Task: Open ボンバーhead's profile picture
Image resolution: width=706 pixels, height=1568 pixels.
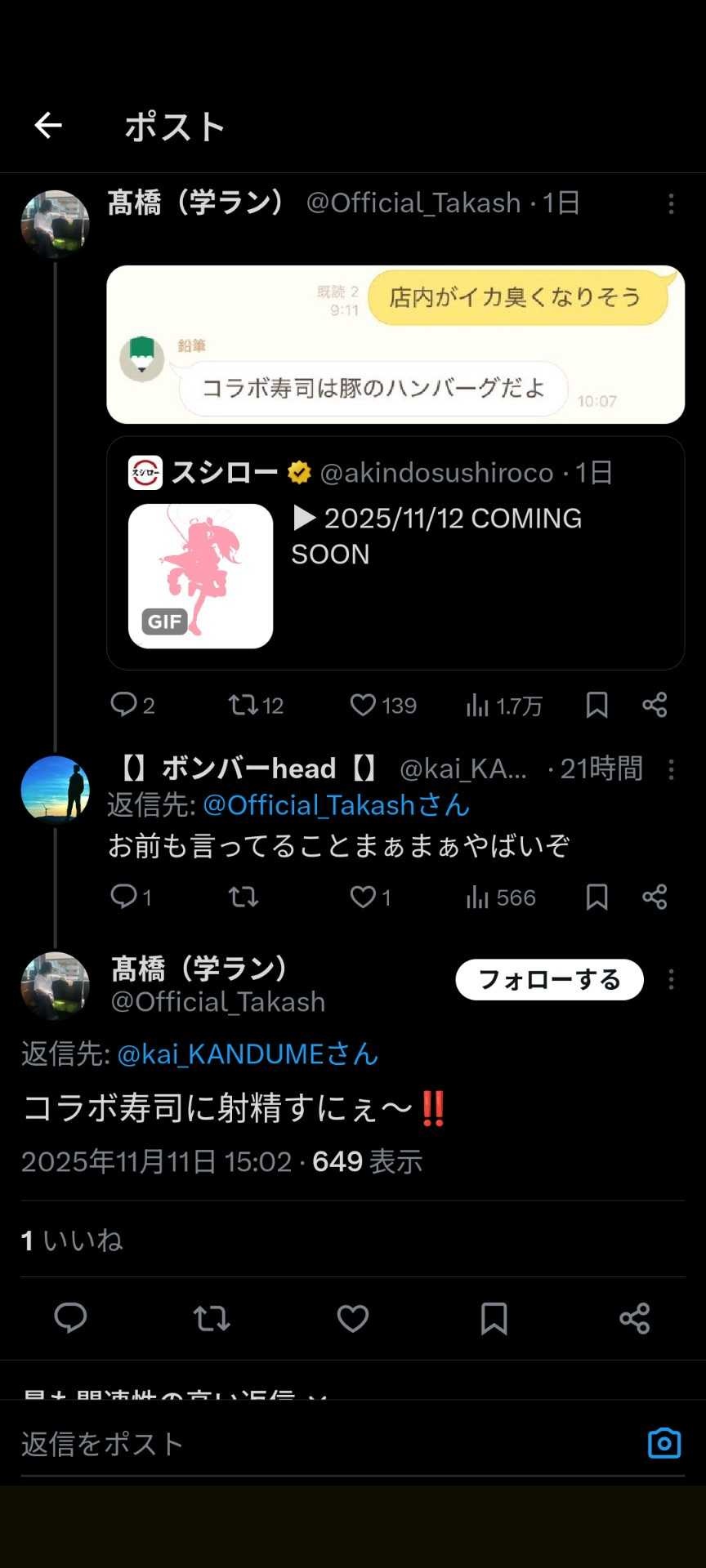Action: pos(55,790)
